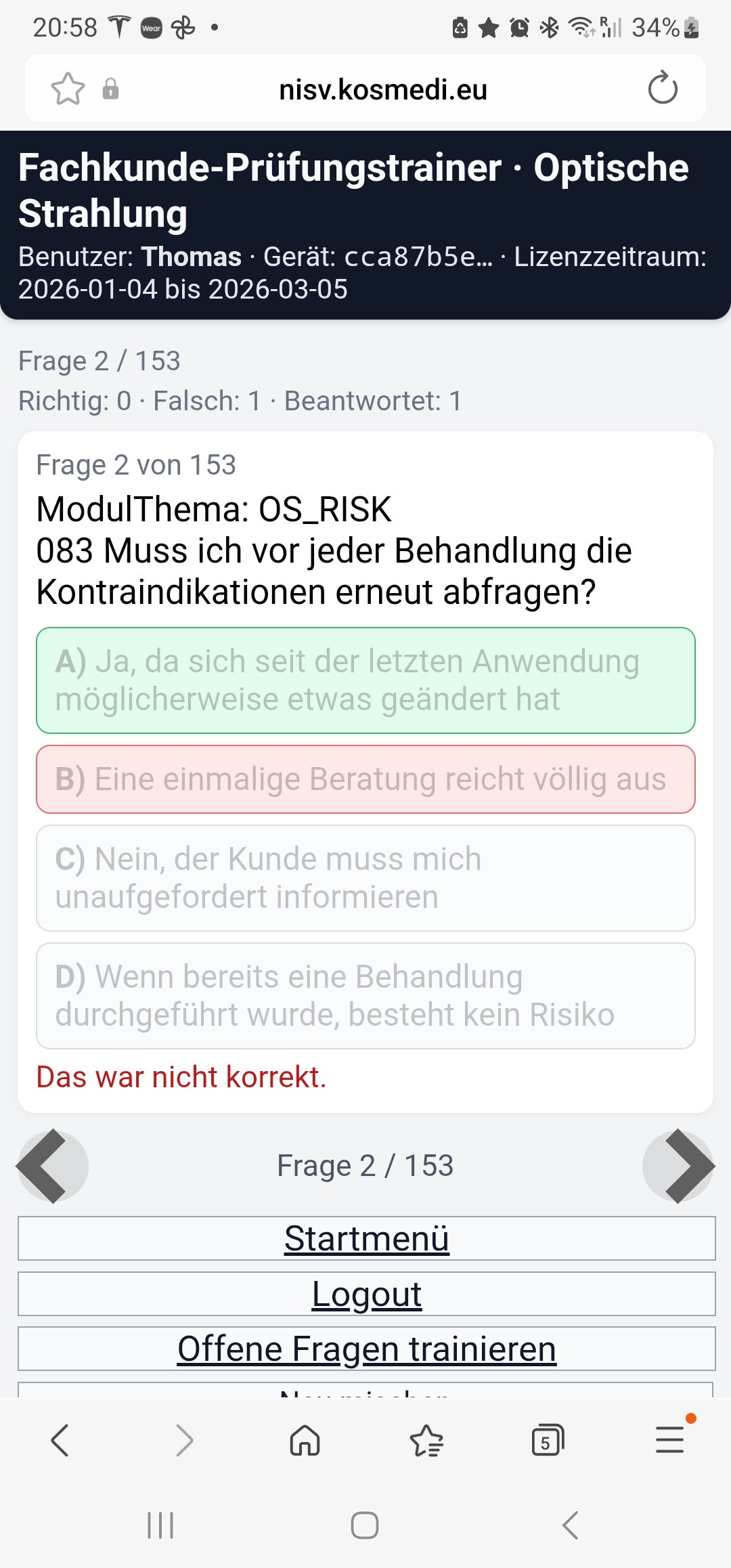Reload the current page
Viewport: 731px width, 1568px height.
(x=661, y=88)
